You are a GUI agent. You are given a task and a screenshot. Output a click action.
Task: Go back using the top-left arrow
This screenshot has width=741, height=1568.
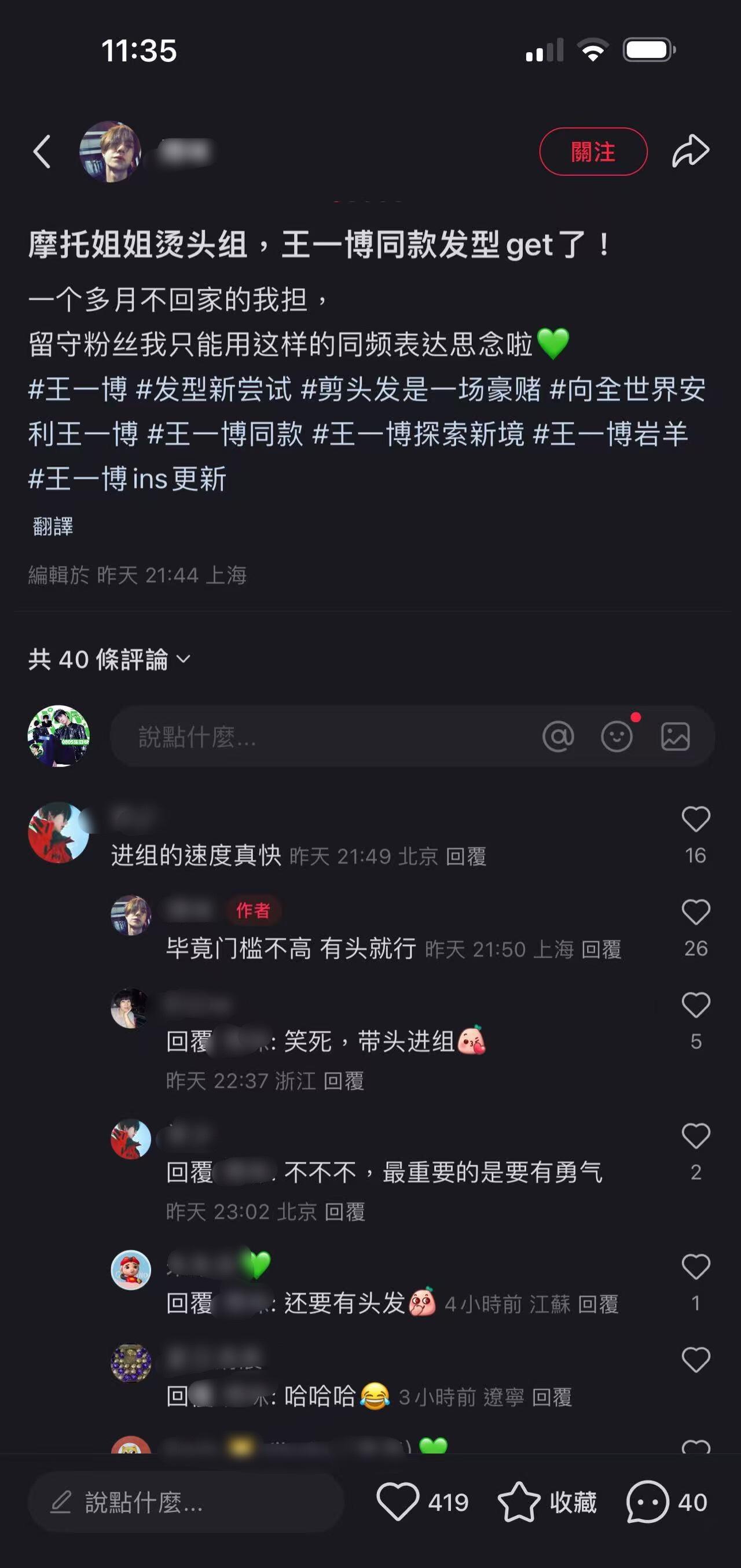click(42, 152)
